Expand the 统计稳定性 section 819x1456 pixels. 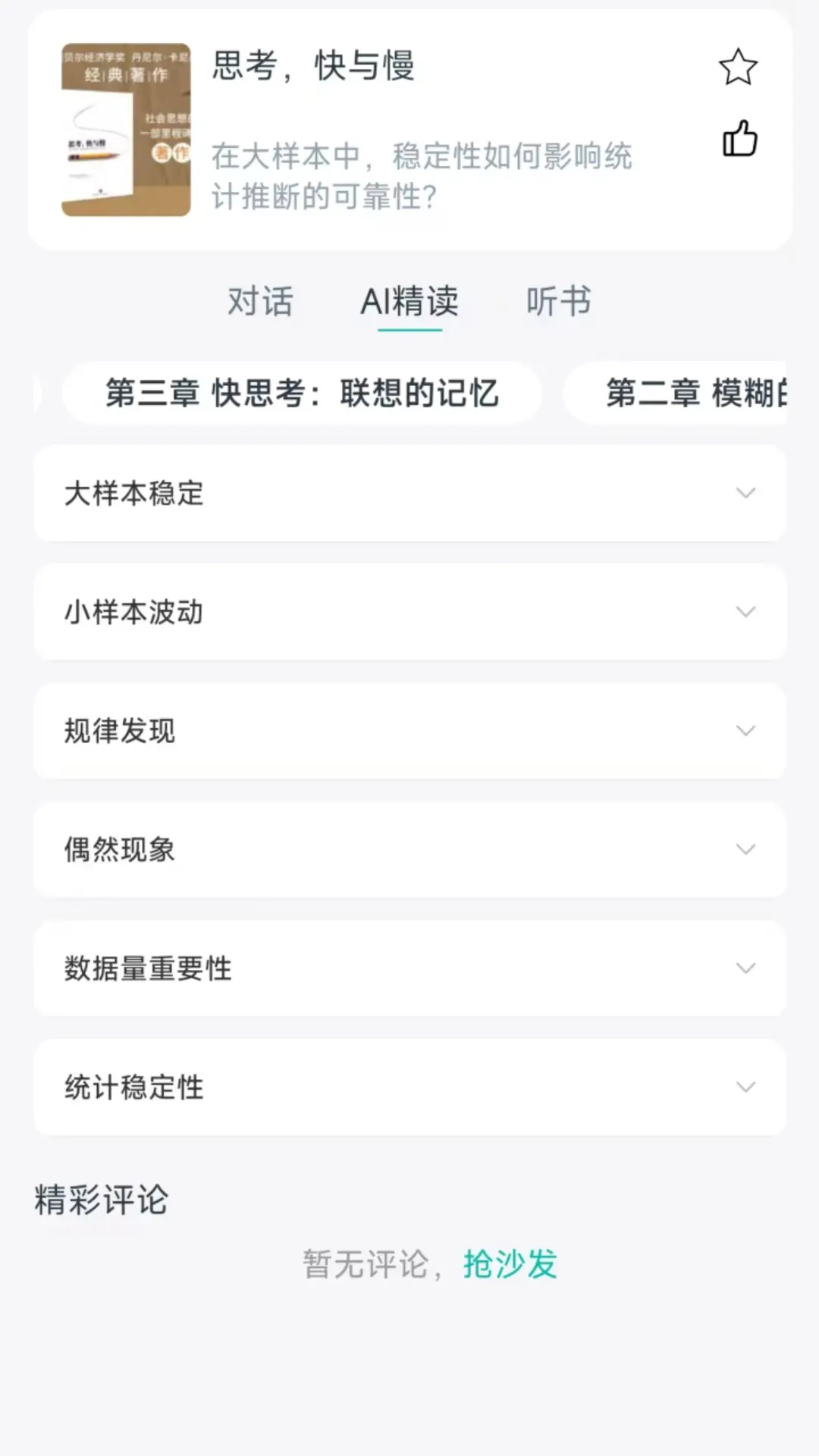[409, 1087]
